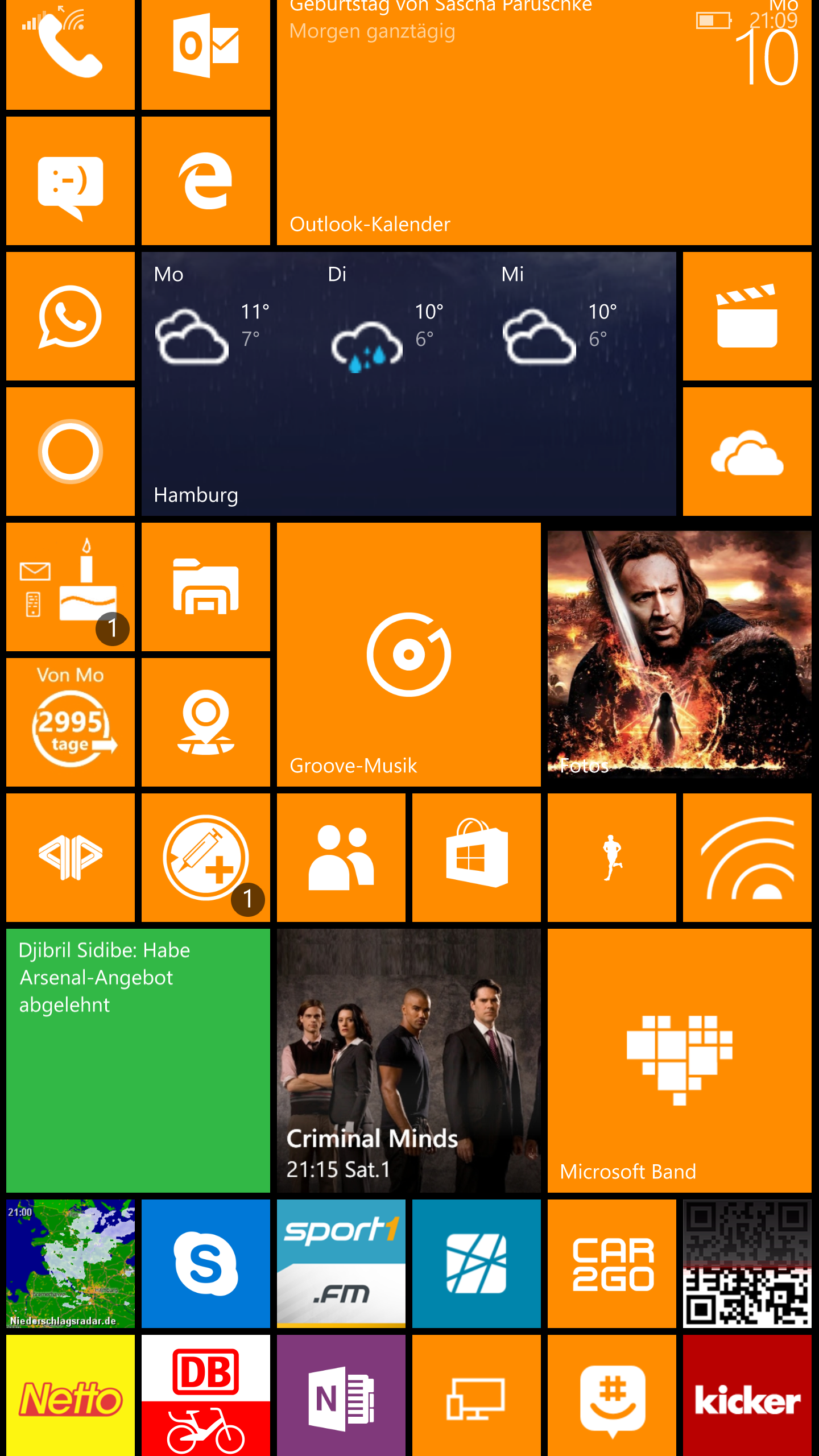The width and height of the screenshot is (819, 1456).
Task: Open the Fotos tile
Action: pos(680,655)
